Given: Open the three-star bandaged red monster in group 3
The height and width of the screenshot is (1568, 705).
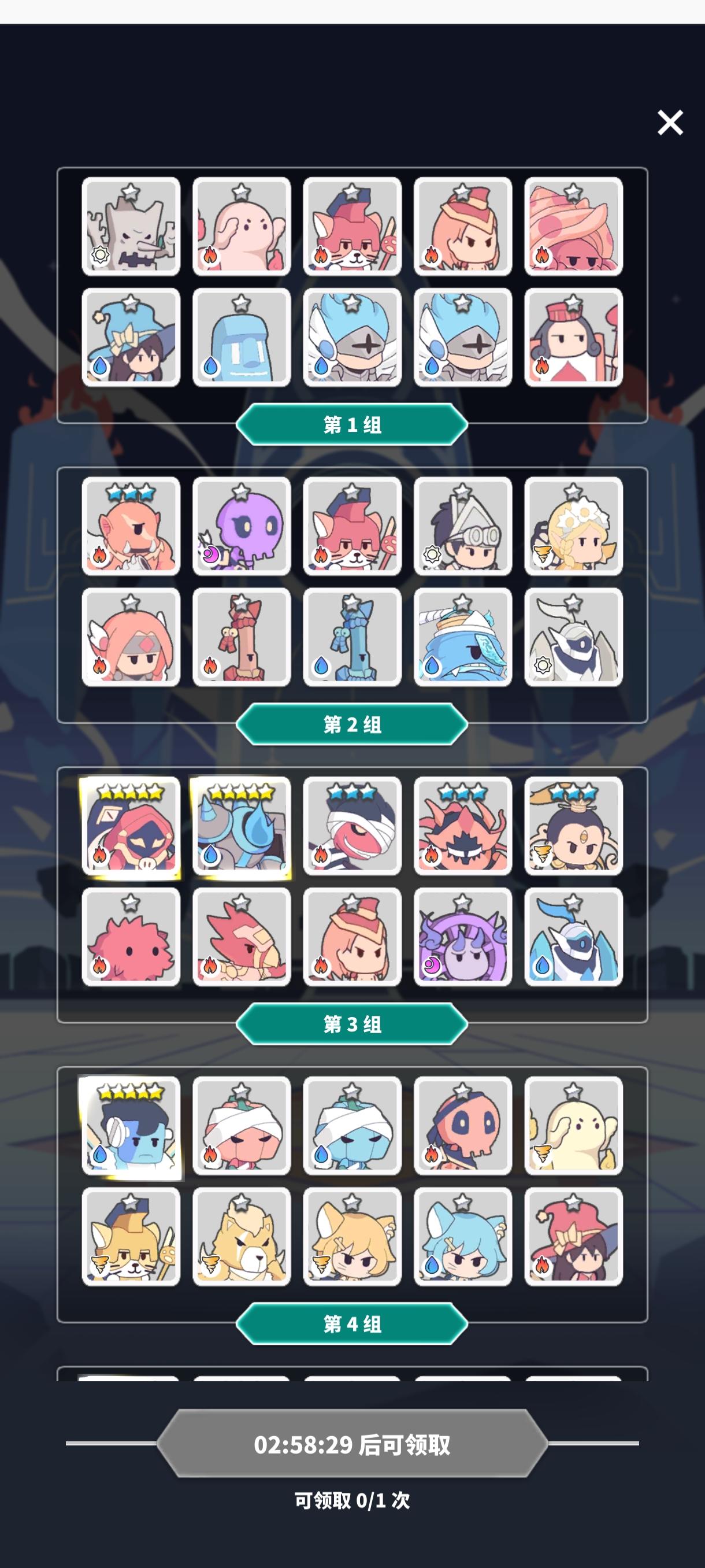Looking at the screenshot, I should pos(351,846).
